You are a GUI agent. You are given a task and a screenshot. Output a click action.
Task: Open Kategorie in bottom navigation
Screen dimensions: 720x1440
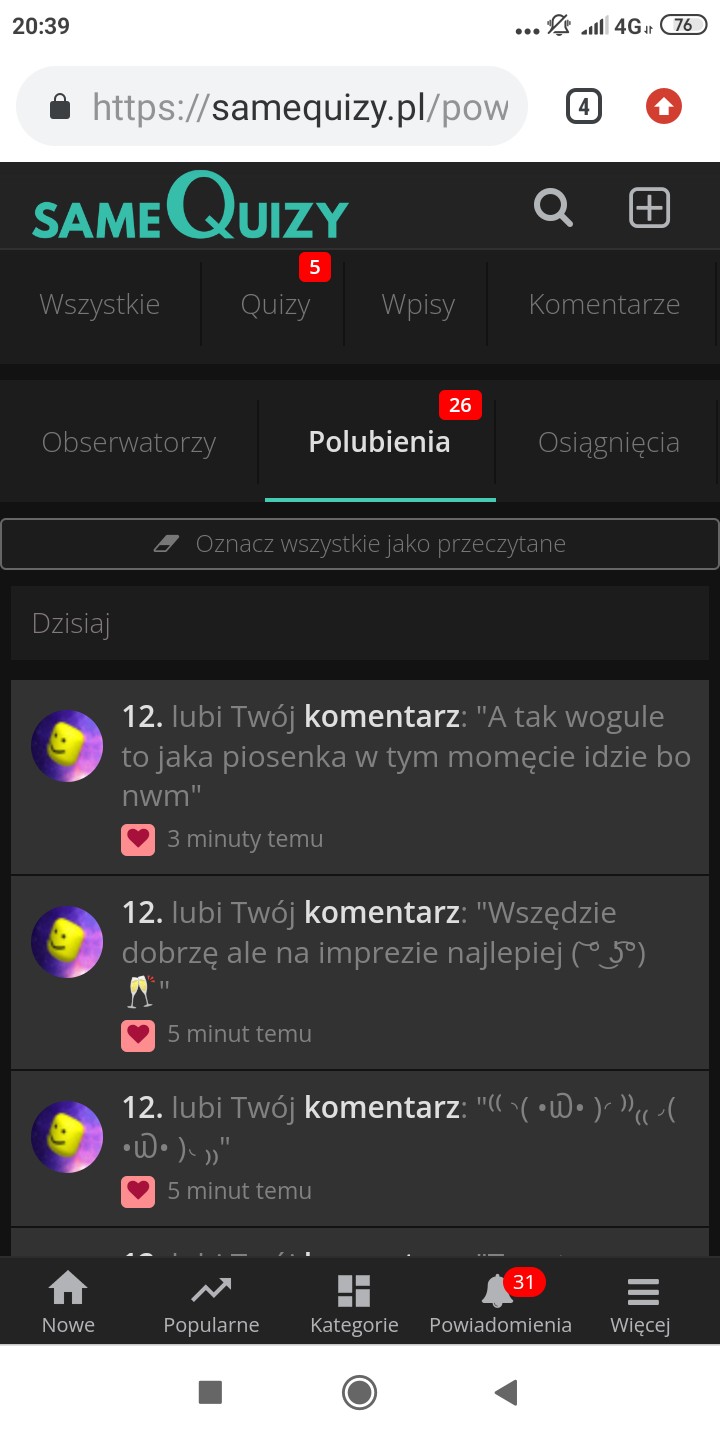pos(354,1303)
